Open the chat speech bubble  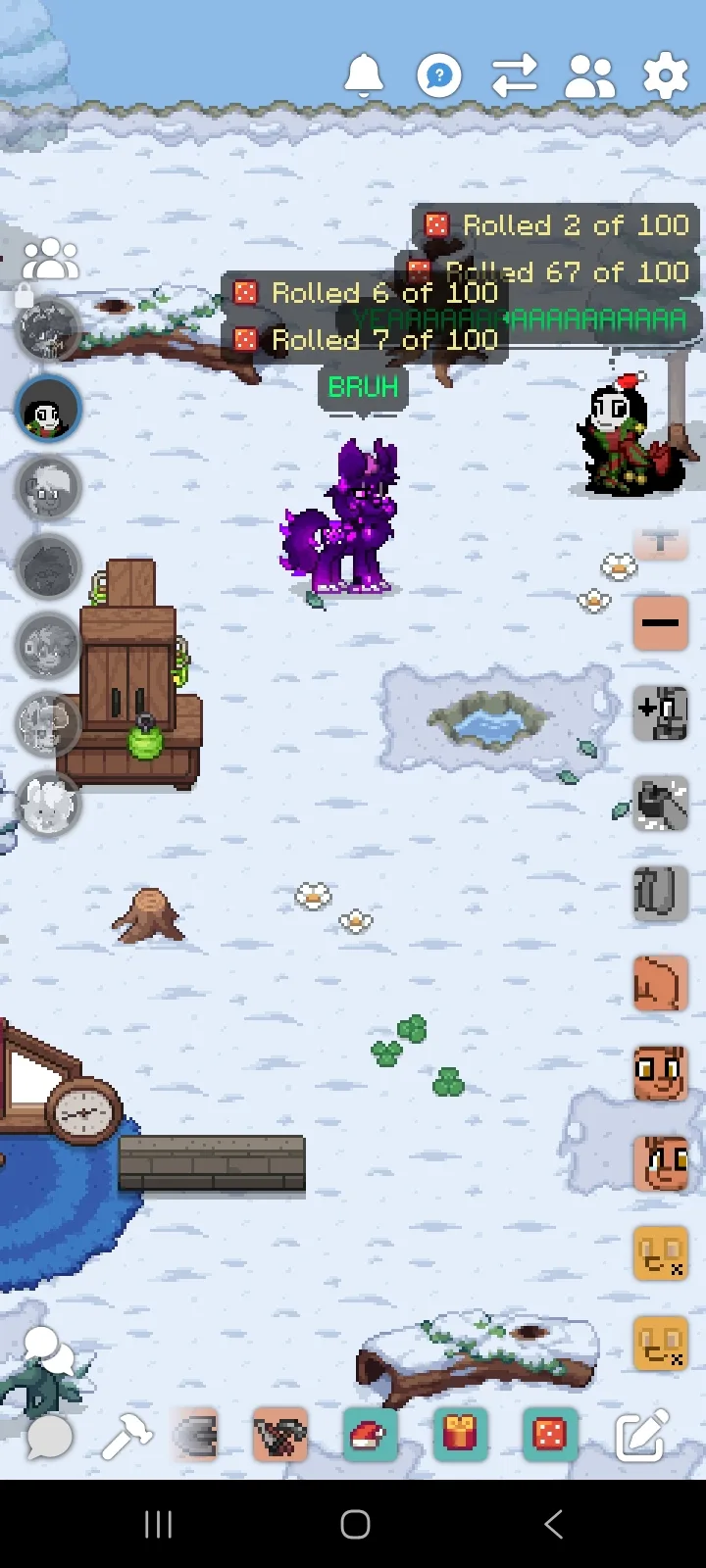click(x=49, y=1437)
